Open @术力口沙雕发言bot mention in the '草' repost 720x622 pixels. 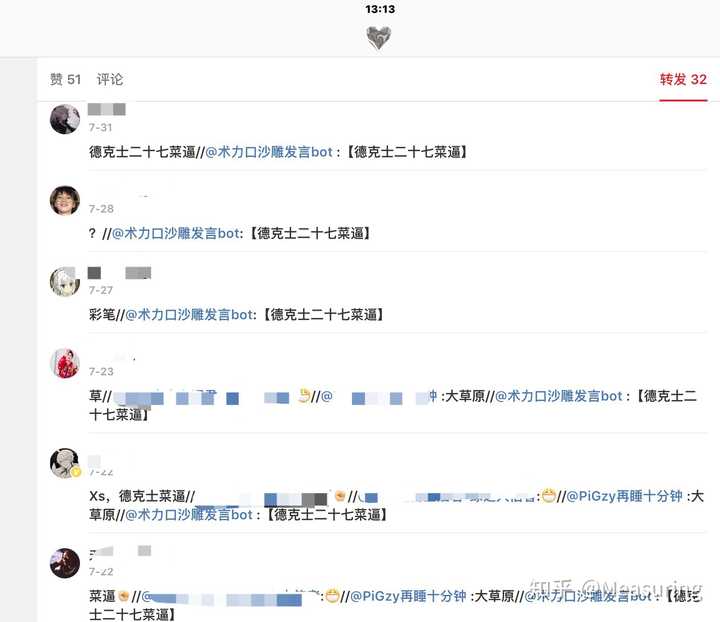(558, 396)
